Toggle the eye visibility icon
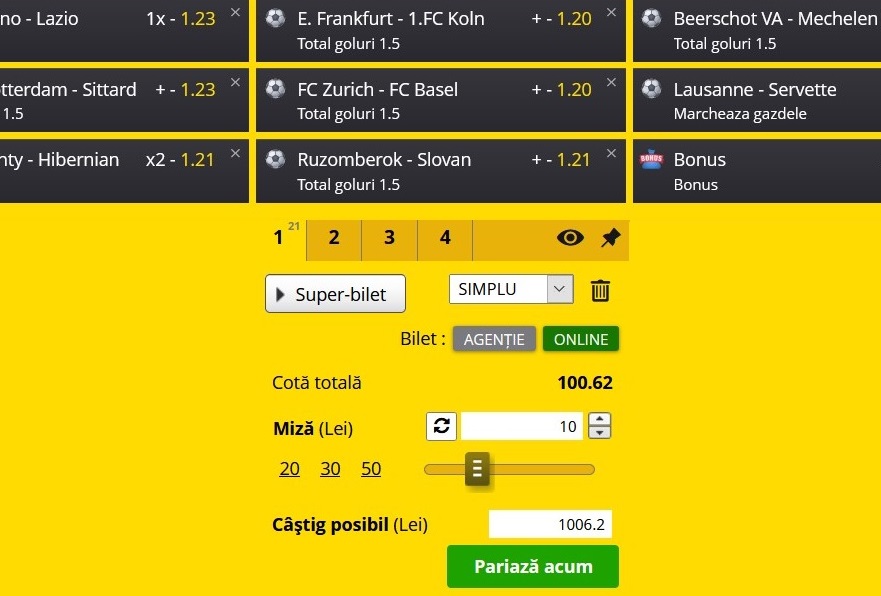 click(570, 238)
